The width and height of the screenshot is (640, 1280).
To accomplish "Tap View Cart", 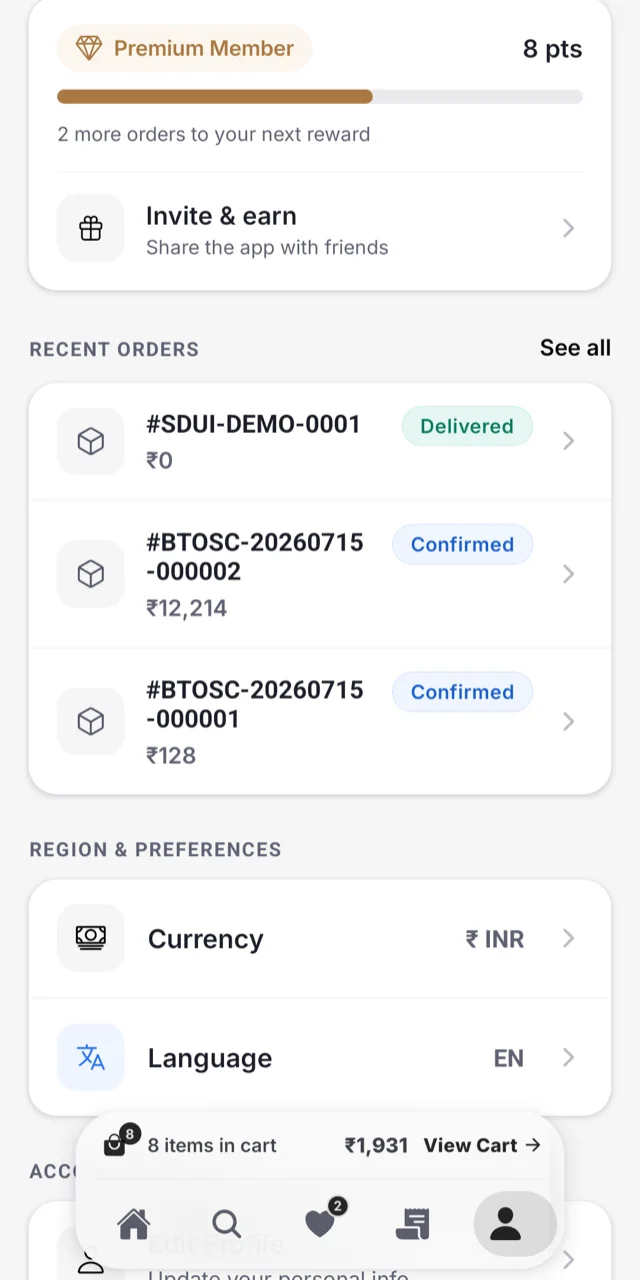I will 482,1146.
